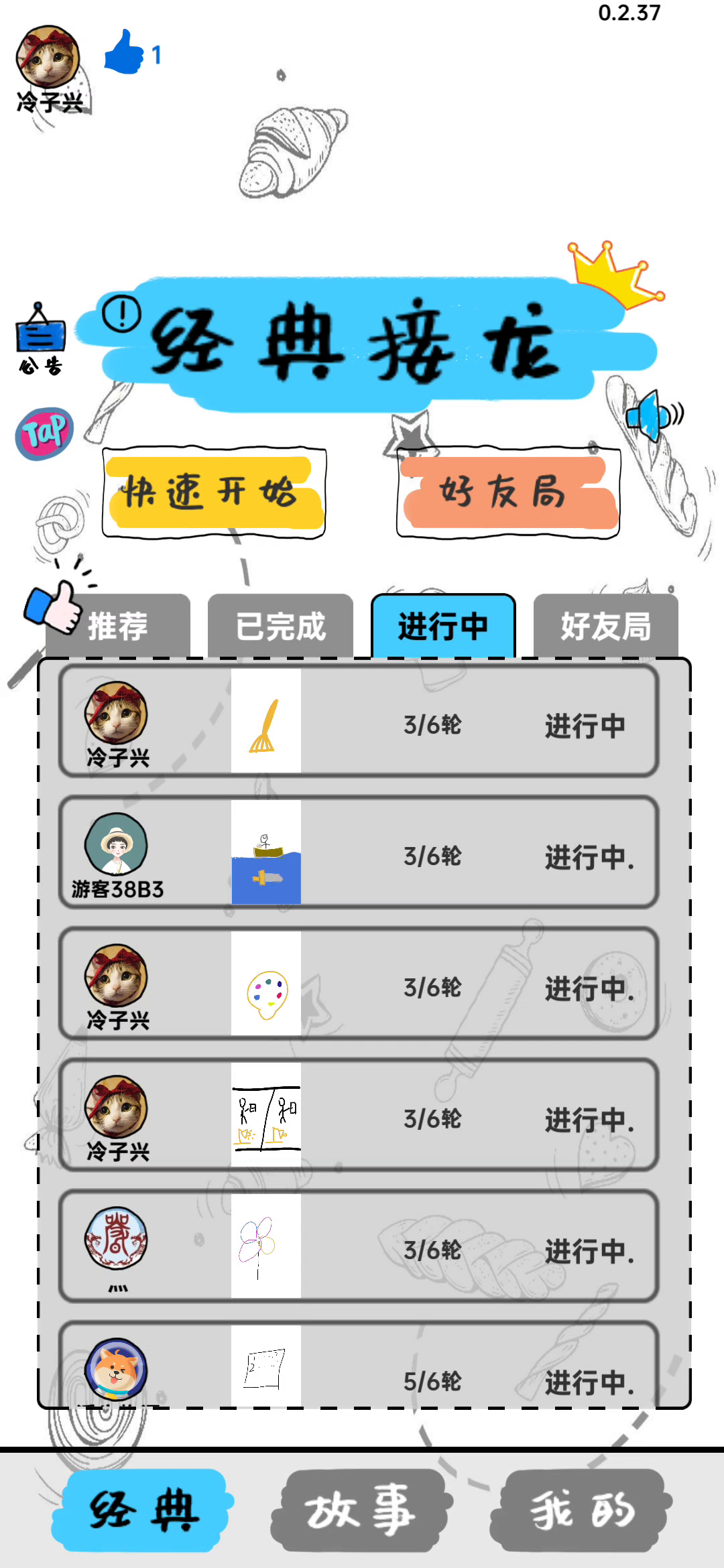Switch to the 已完成 tab
The height and width of the screenshot is (1568, 724).
280,626
